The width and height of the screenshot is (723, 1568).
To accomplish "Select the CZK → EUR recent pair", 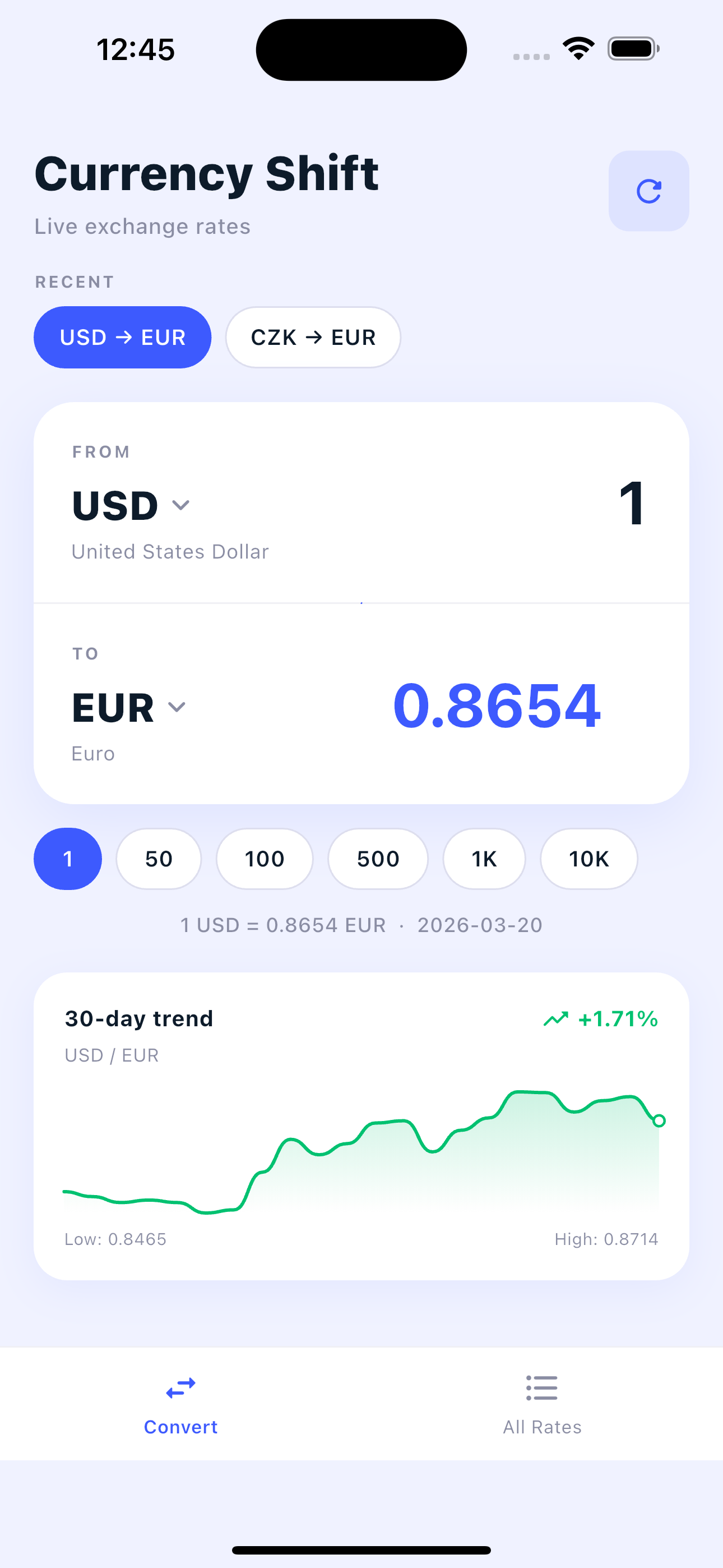I will 313,337.
